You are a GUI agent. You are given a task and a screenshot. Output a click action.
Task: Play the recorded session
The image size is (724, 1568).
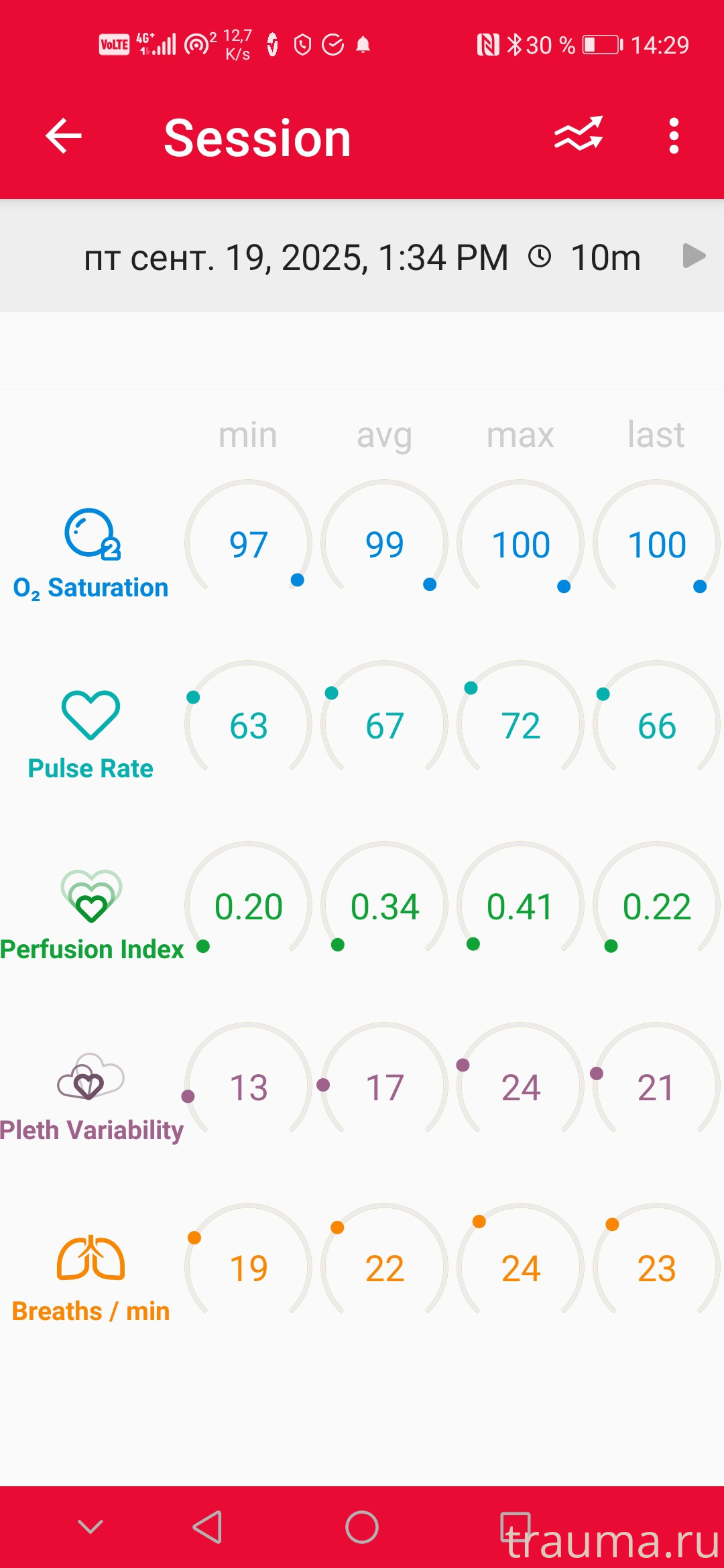(x=693, y=256)
